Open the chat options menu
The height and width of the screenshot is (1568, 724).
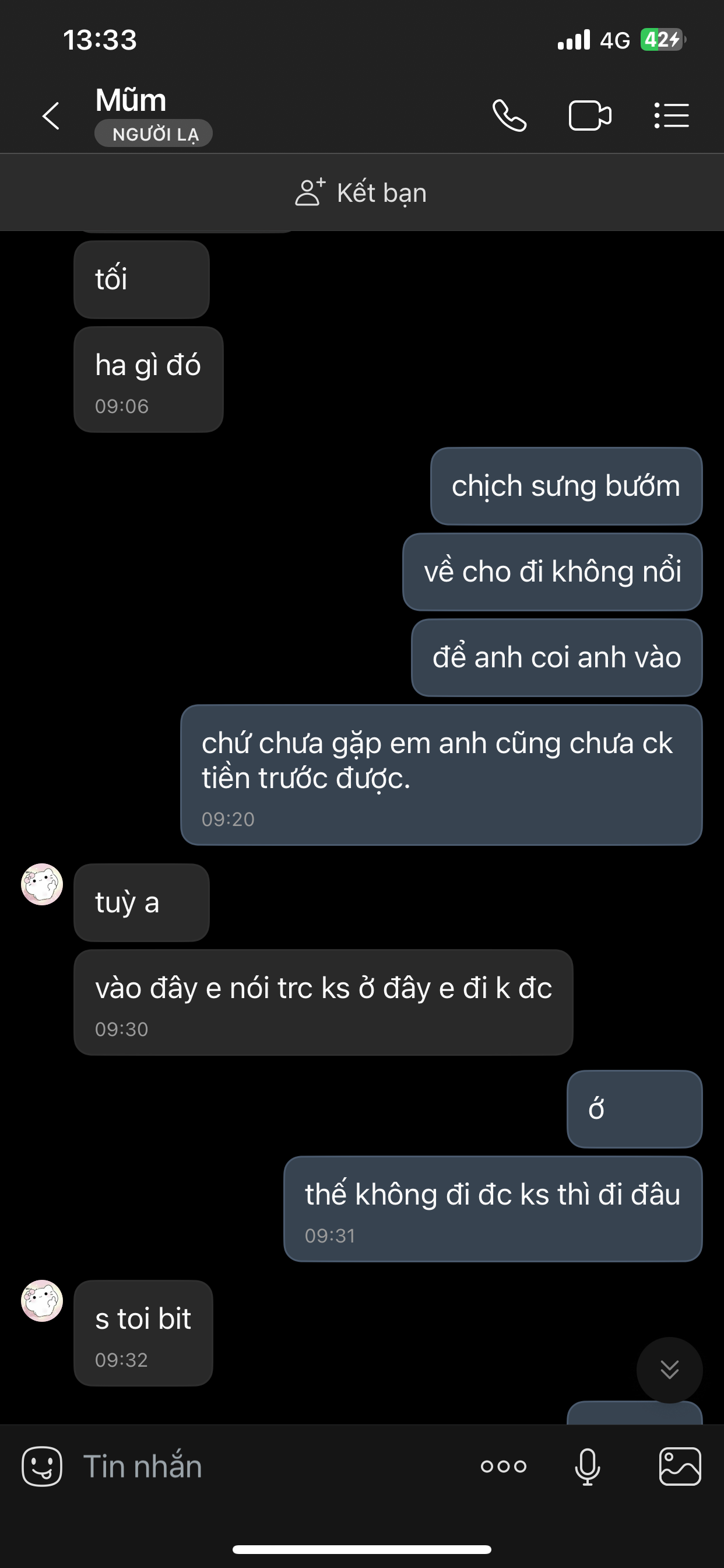(x=672, y=116)
